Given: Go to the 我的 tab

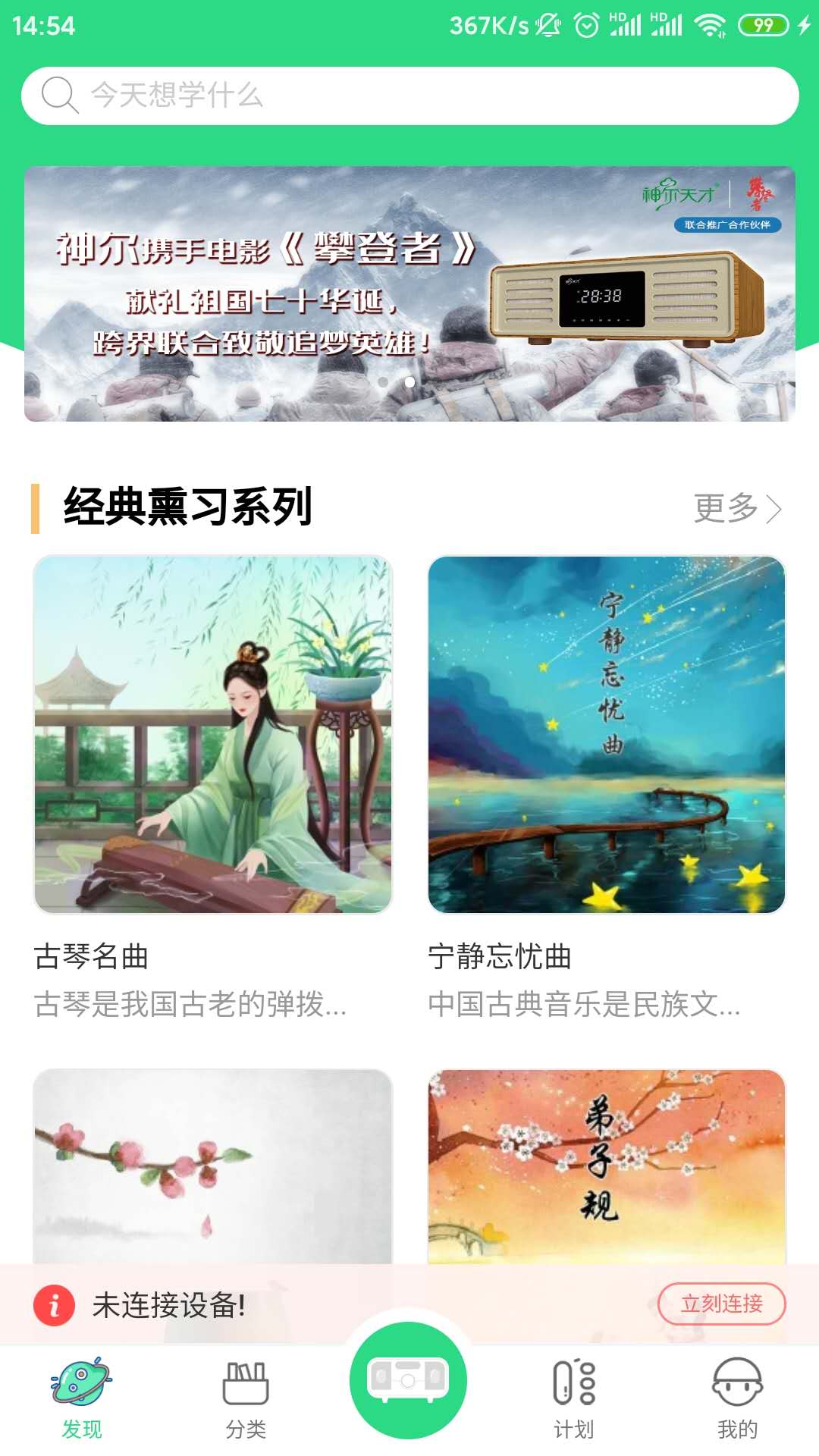Looking at the screenshot, I should [x=737, y=1398].
